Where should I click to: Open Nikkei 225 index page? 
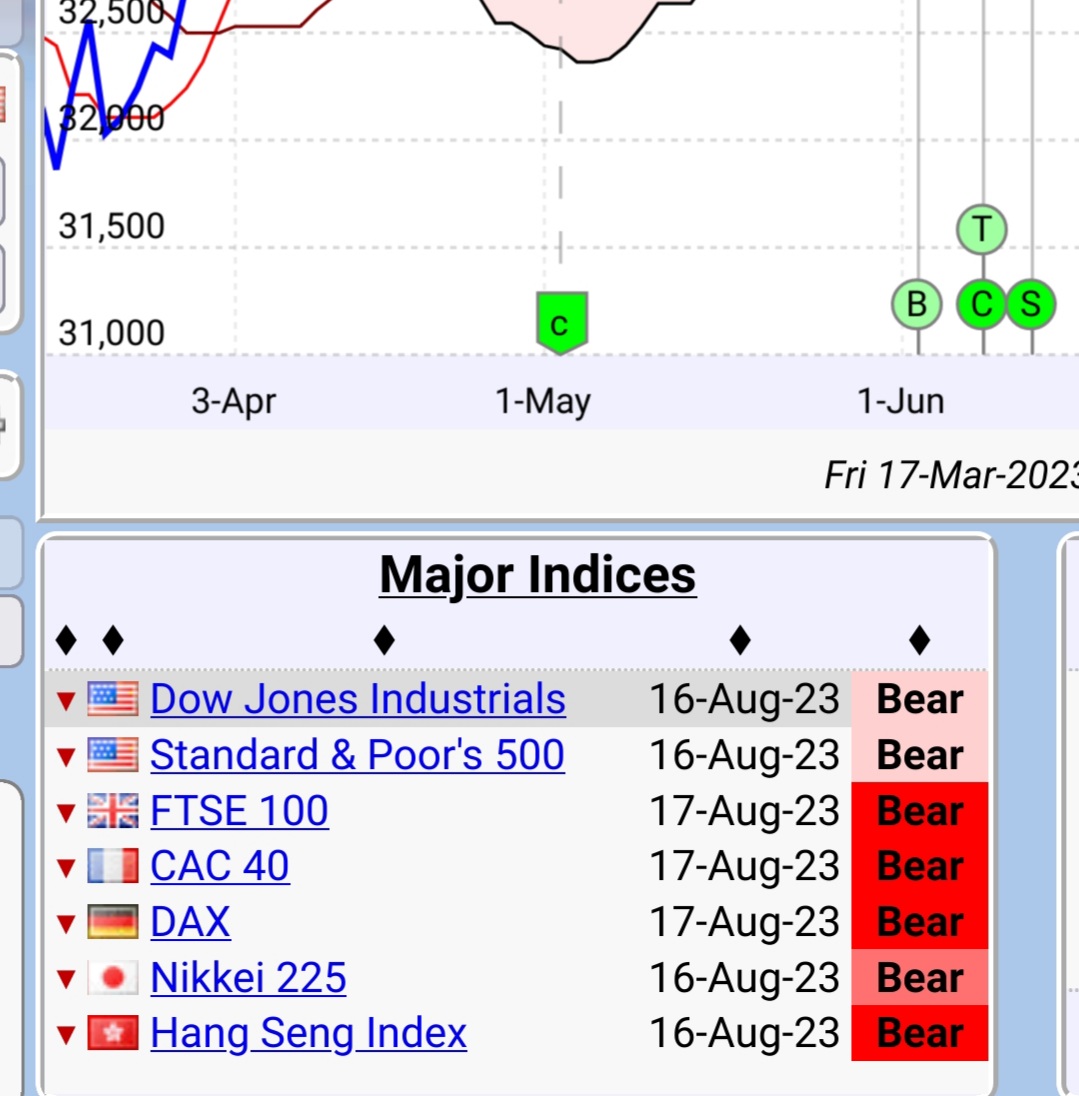(248, 978)
